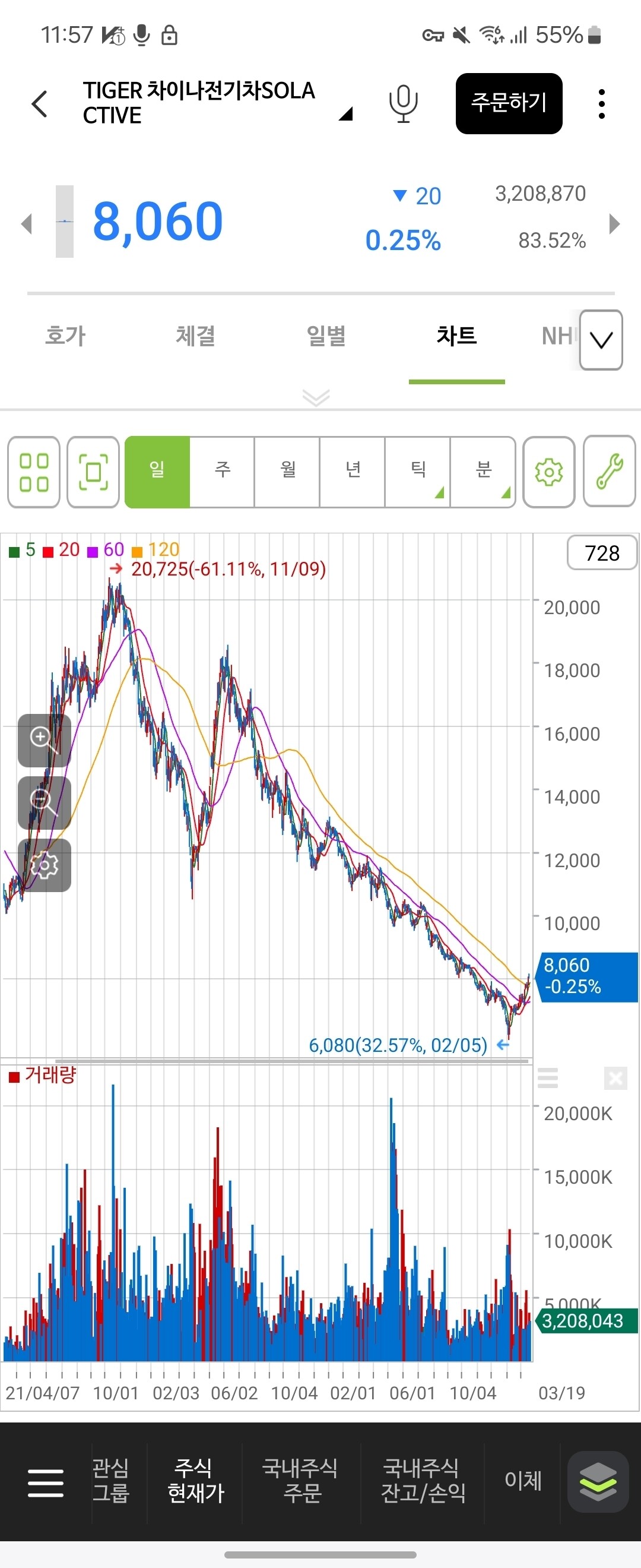Tap the 주문하기 order button
This screenshot has height=1568, width=641.
click(x=509, y=103)
